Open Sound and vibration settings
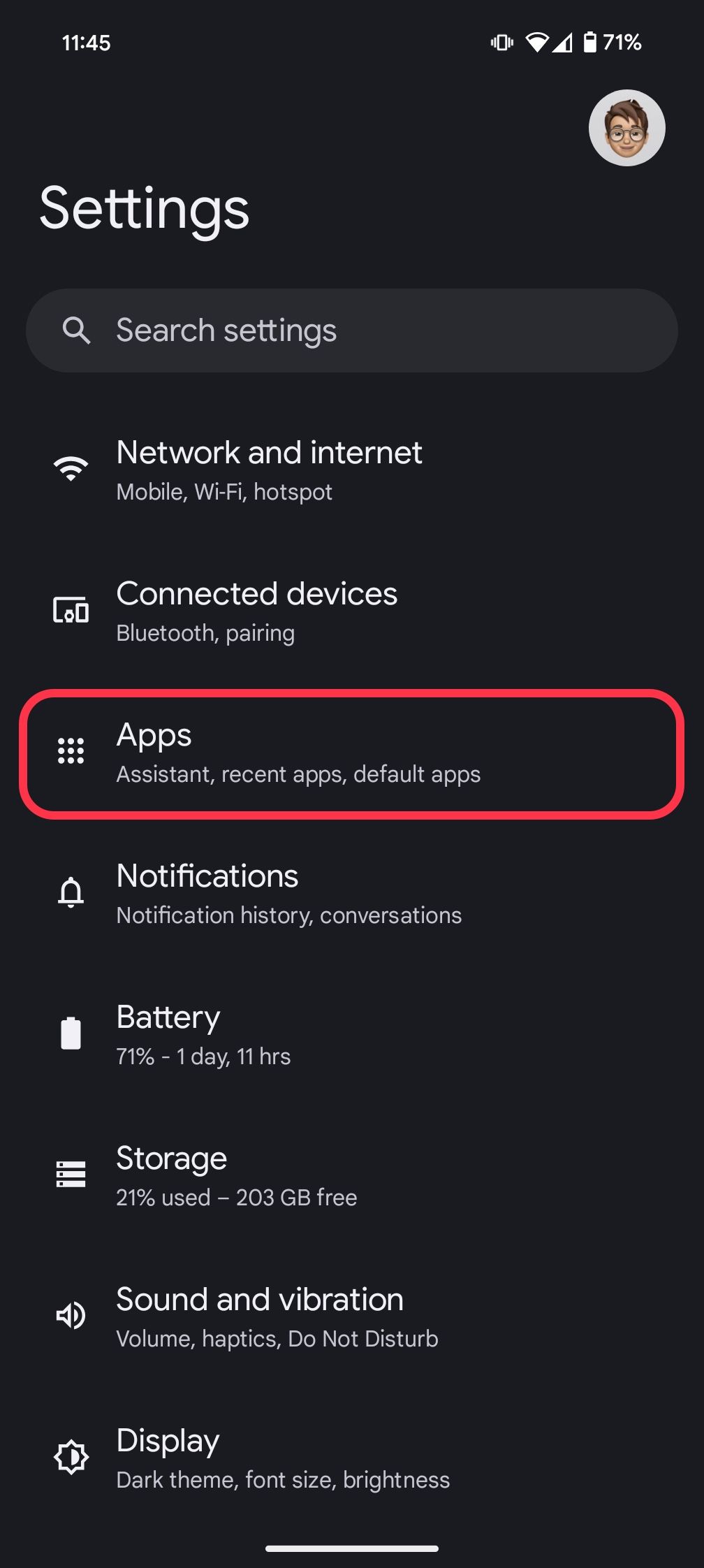 [277, 1316]
